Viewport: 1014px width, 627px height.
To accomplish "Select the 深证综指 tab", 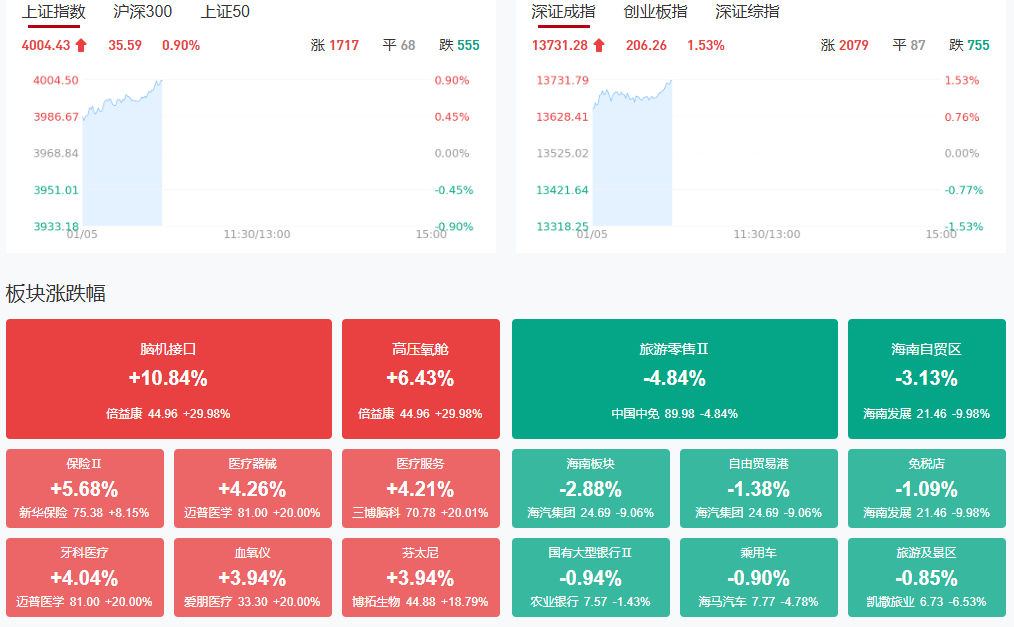I will [747, 12].
